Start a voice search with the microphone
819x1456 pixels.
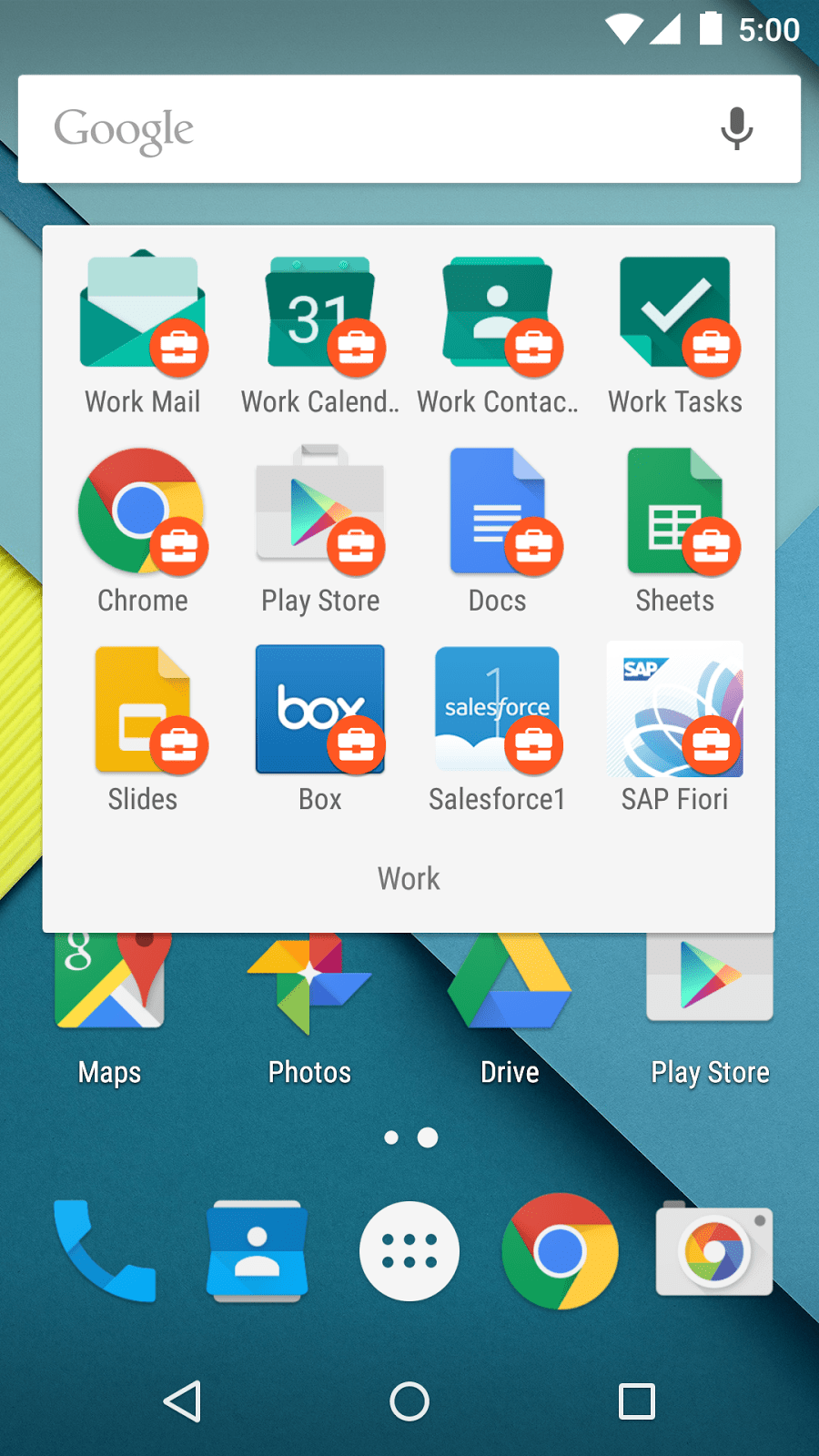[x=735, y=127]
